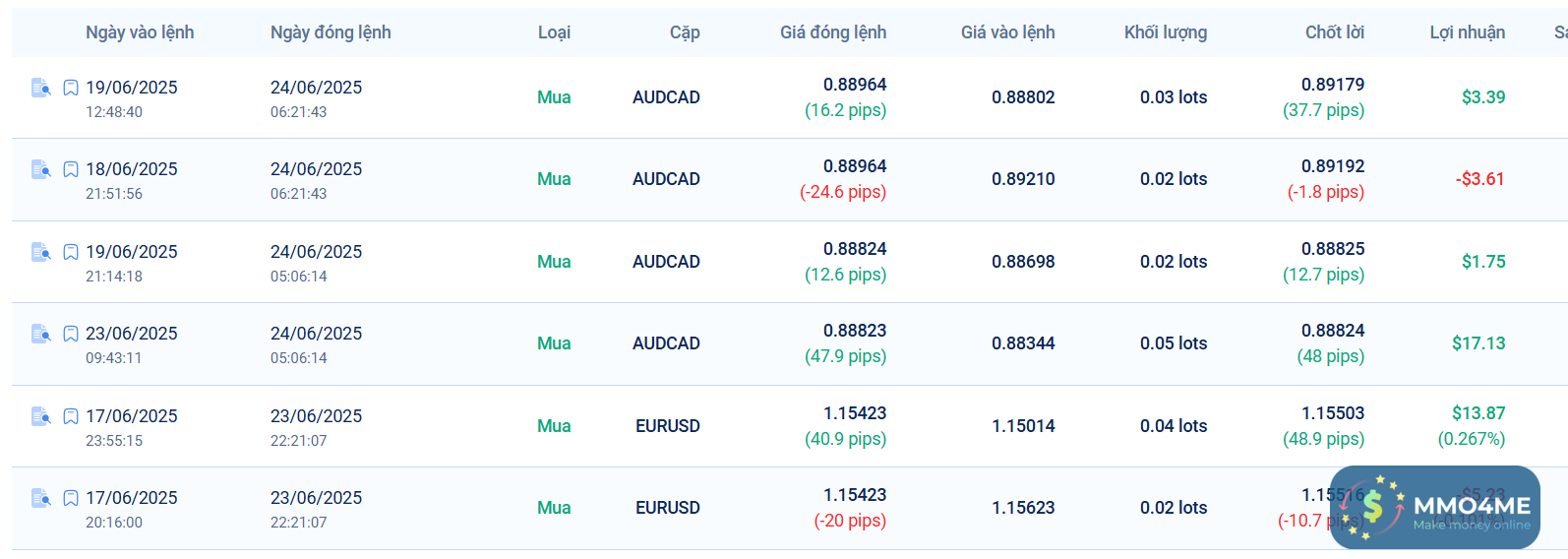Bookmark the trade opened 19/06/2025 21:14:18
This screenshot has width=1568, height=559.
click(x=71, y=252)
